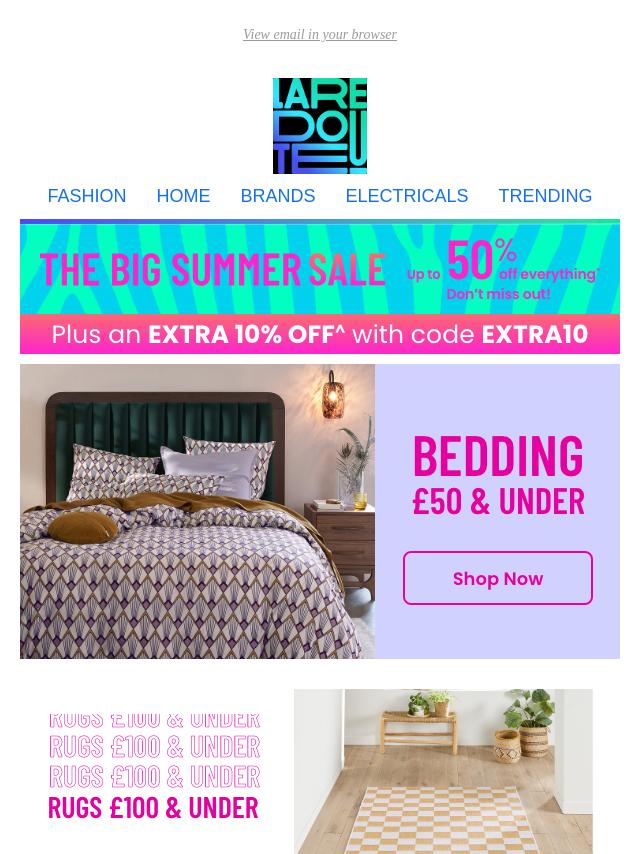
Task: Open the La Redoute logo link
Action: coord(320,126)
